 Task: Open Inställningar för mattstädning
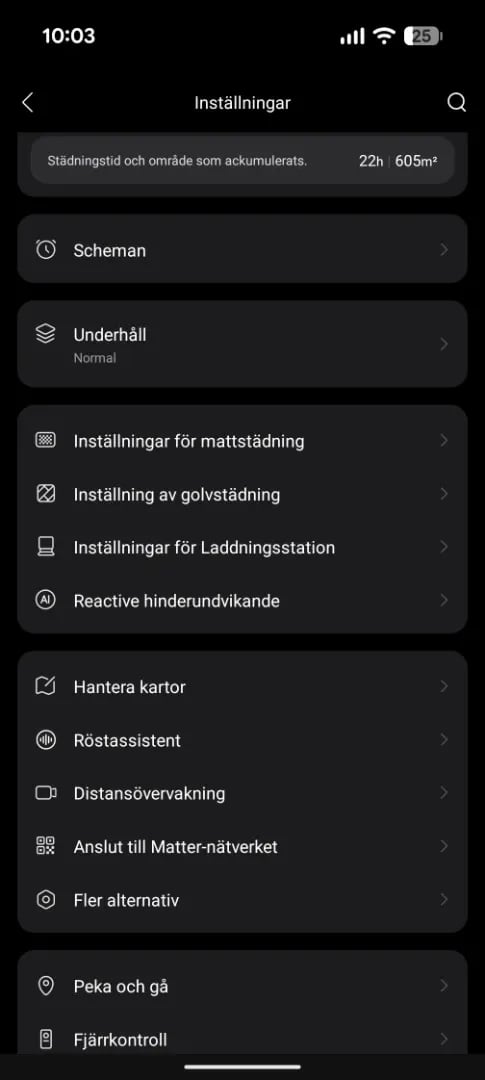click(x=242, y=441)
